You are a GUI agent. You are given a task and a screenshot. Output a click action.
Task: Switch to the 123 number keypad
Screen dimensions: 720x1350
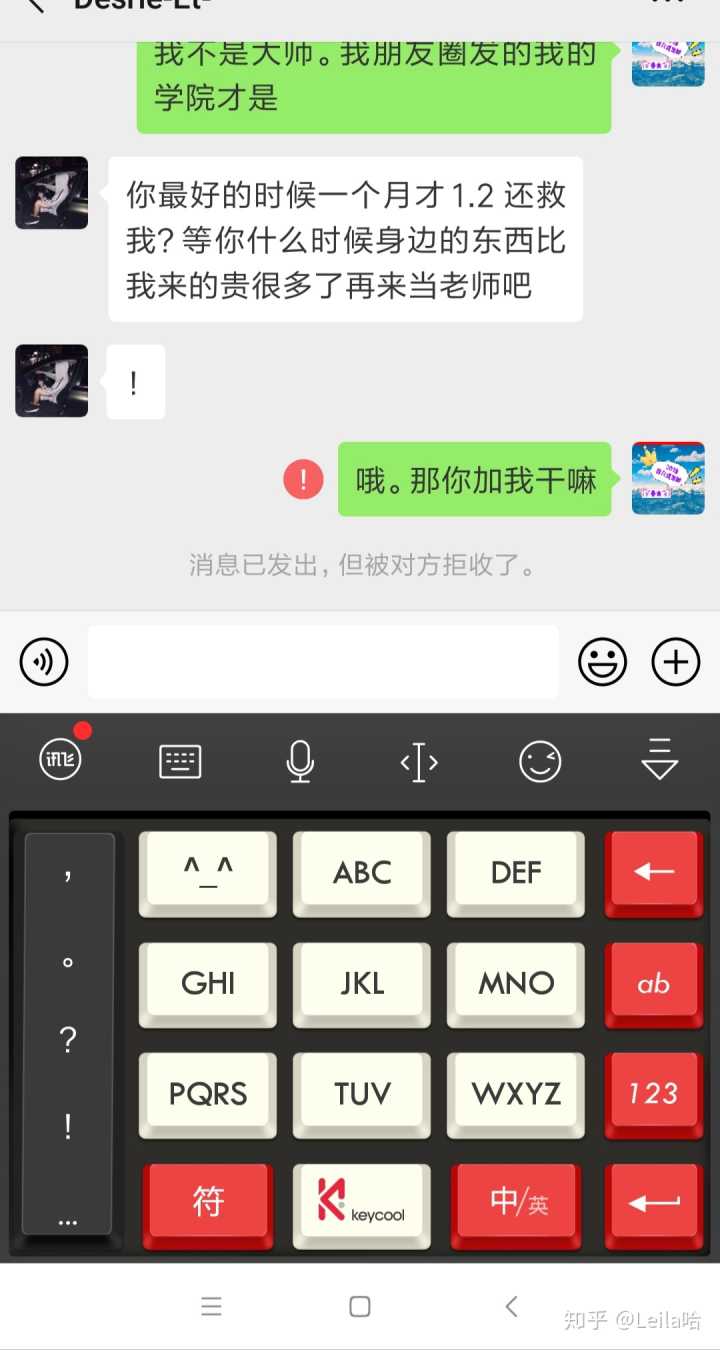(x=654, y=1093)
